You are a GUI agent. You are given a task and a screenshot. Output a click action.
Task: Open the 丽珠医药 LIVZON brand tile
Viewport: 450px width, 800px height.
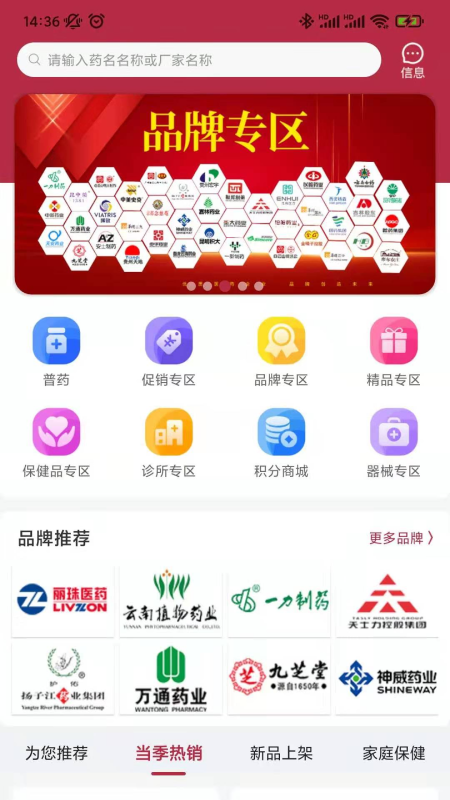[x=63, y=601]
